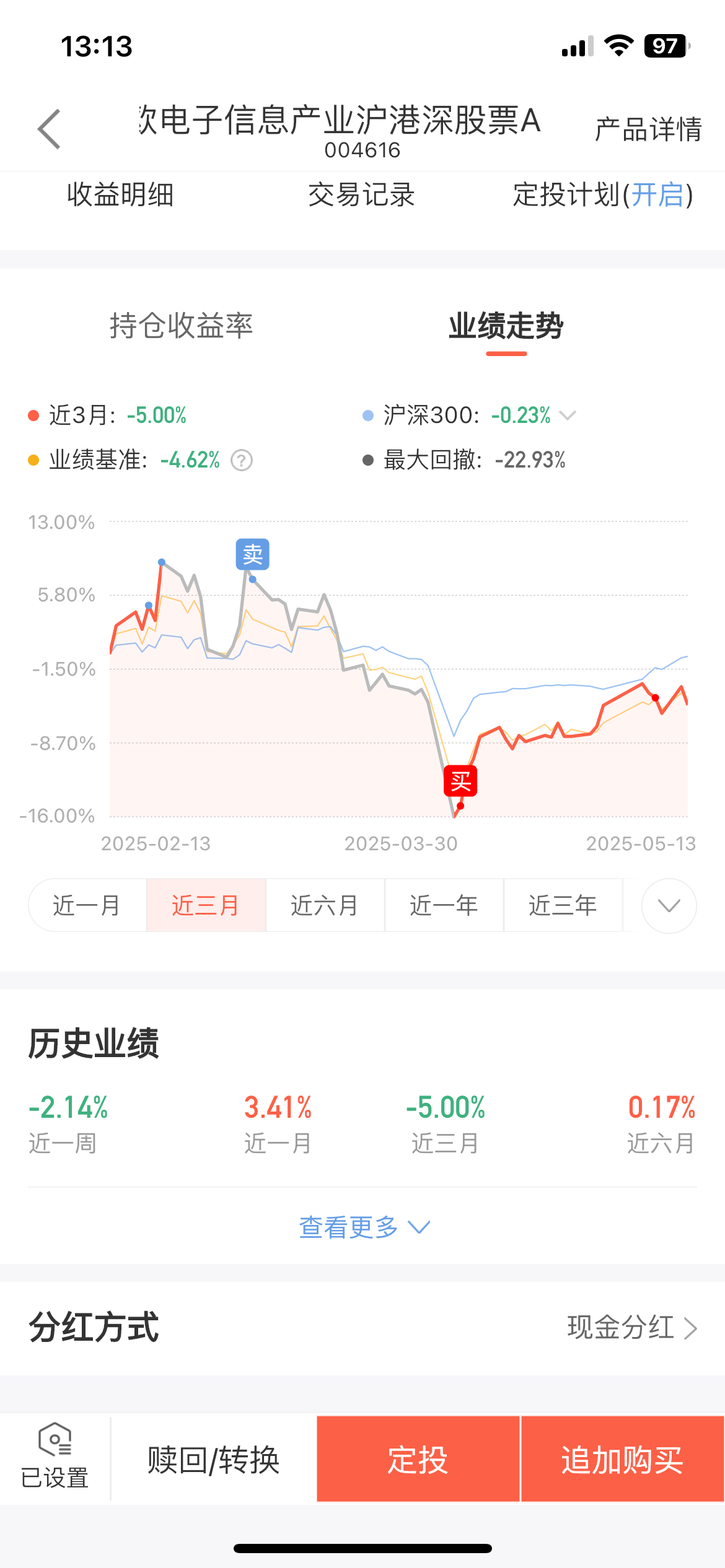Viewport: 725px width, 1568px height.
Task: Tap the 业绩基准 help question icon
Action: point(242,460)
